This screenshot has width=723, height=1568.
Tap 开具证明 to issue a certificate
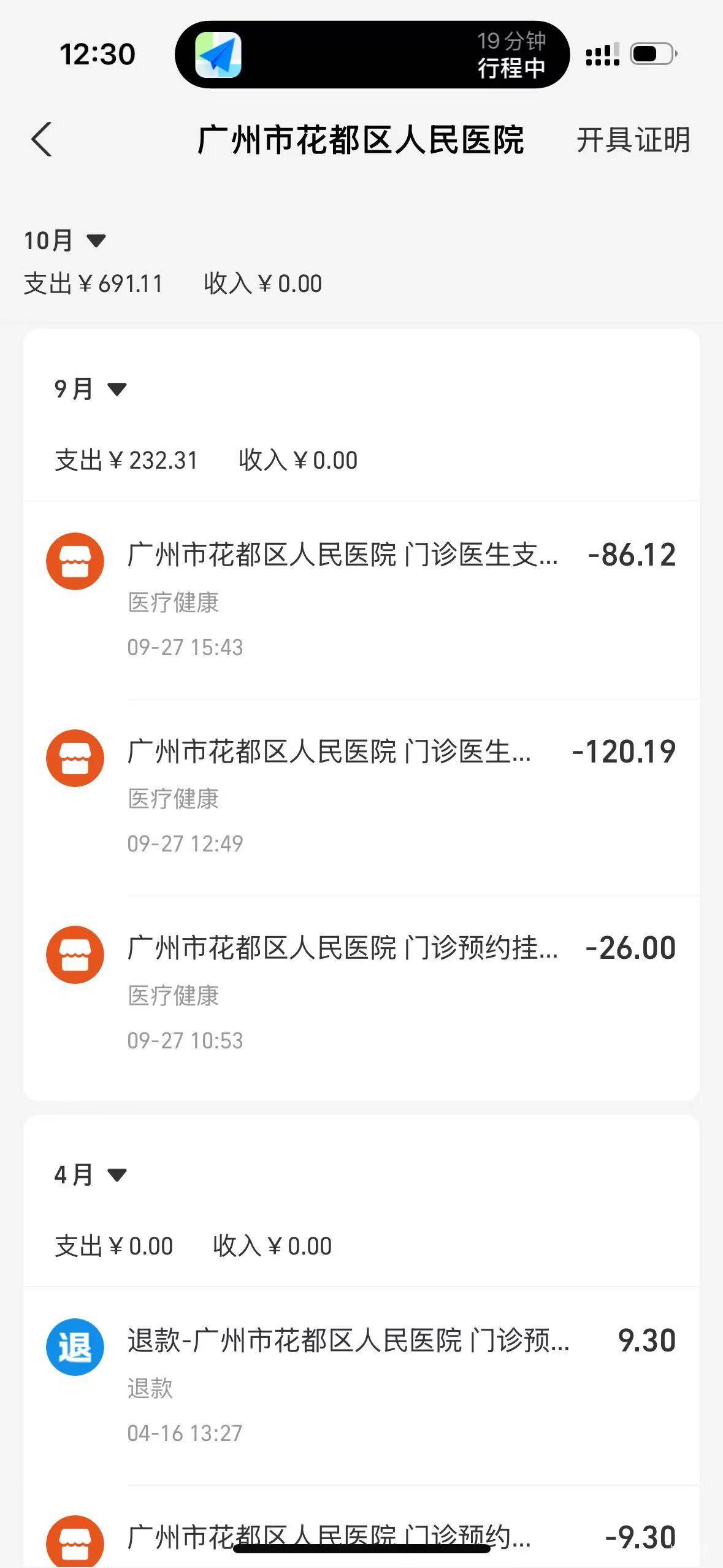coord(633,140)
